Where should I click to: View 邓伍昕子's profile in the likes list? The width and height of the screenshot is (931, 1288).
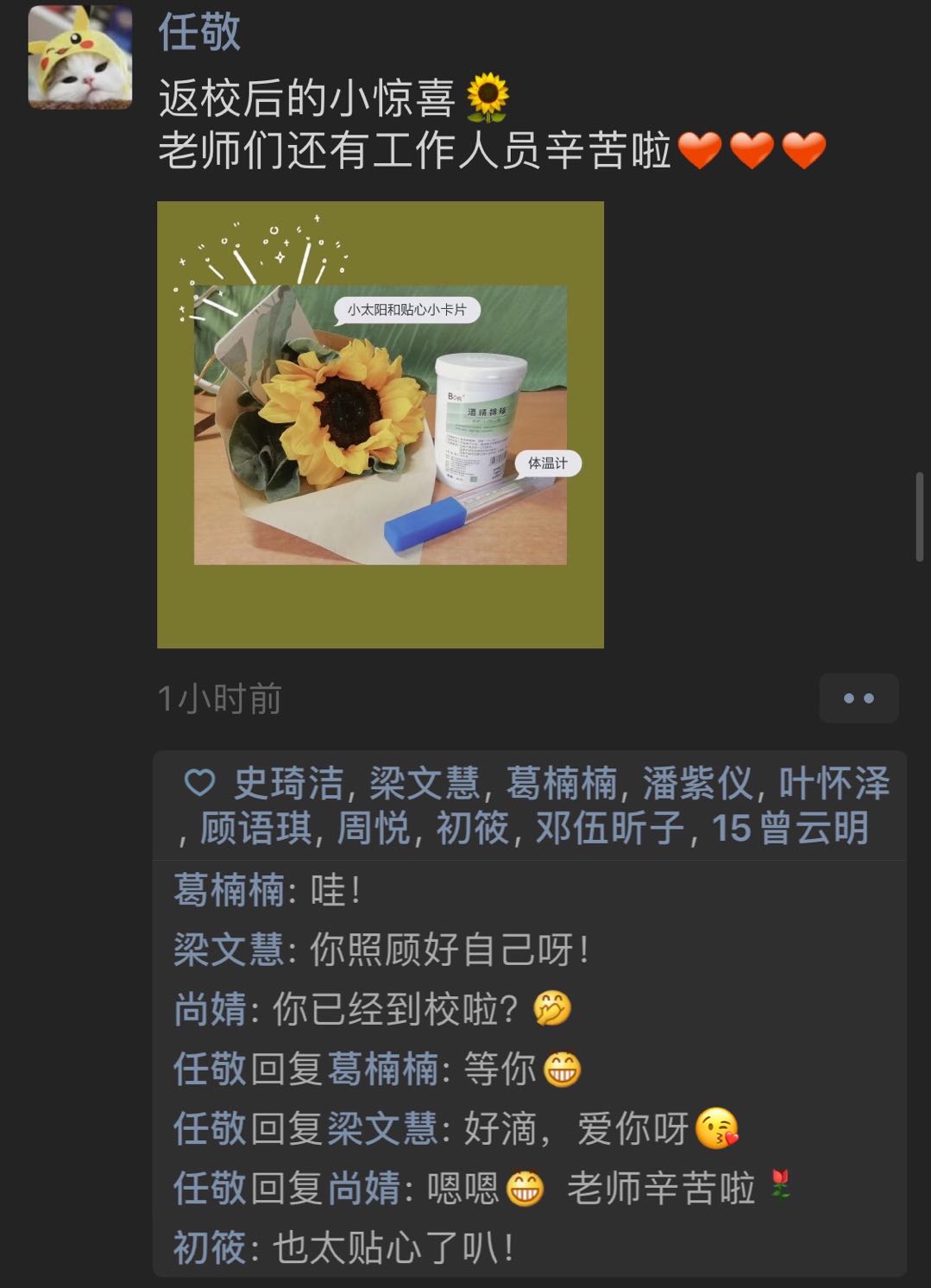click(609, 828)
